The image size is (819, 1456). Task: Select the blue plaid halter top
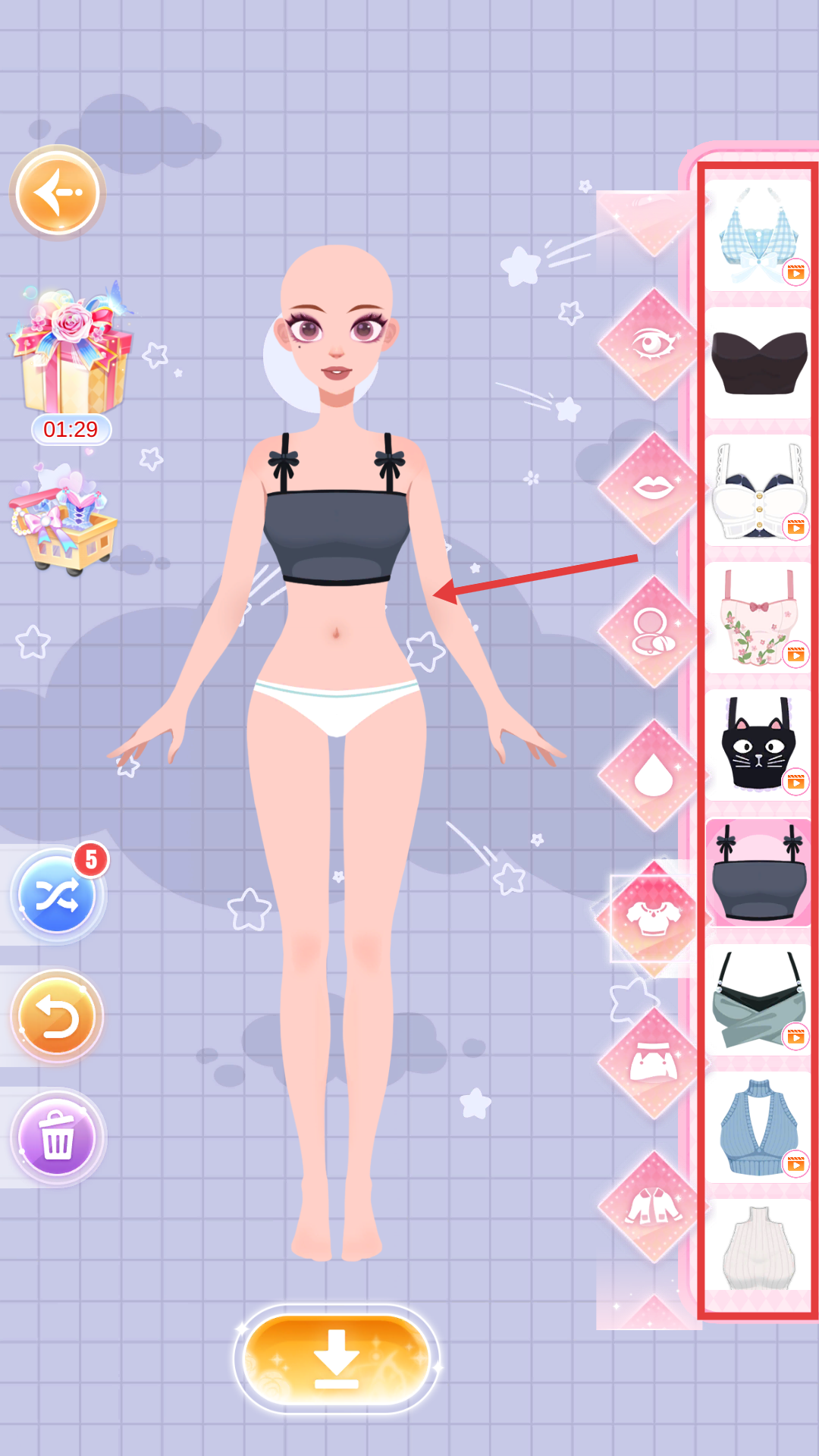[x=758, y=235]
